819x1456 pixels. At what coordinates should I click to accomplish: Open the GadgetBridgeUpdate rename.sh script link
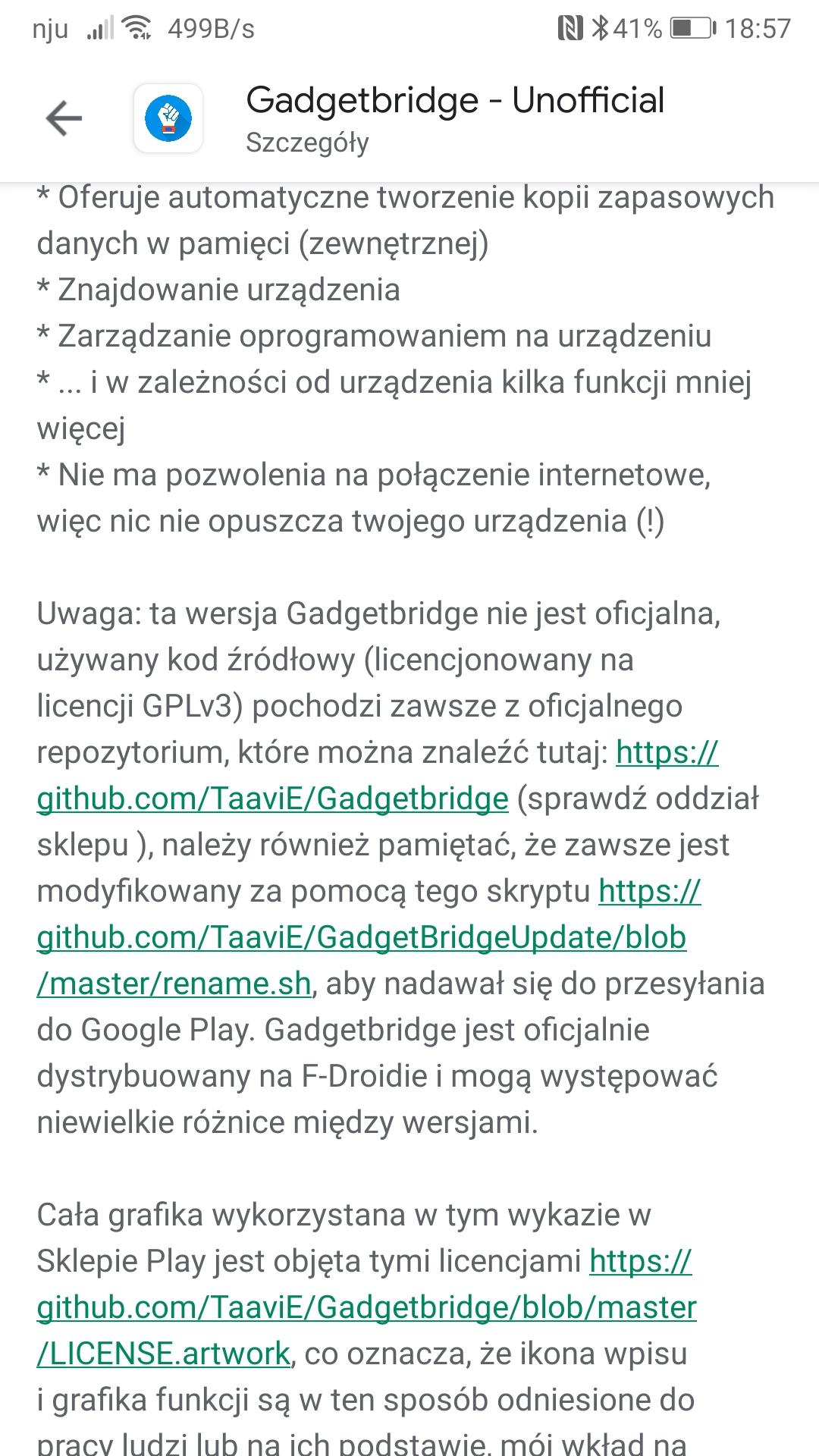(x=361, y=938)
